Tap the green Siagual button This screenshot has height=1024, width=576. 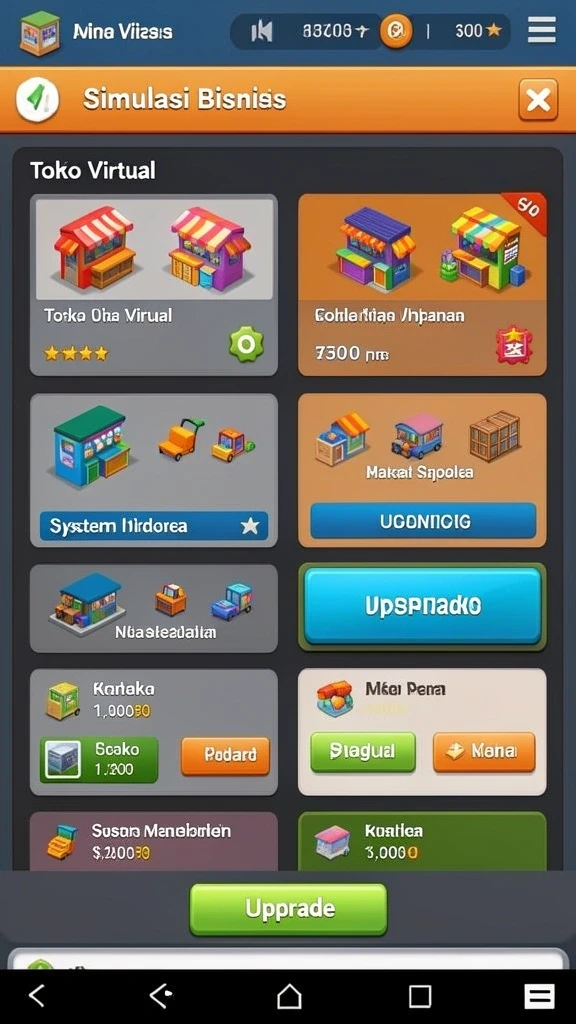coord(362,752)
